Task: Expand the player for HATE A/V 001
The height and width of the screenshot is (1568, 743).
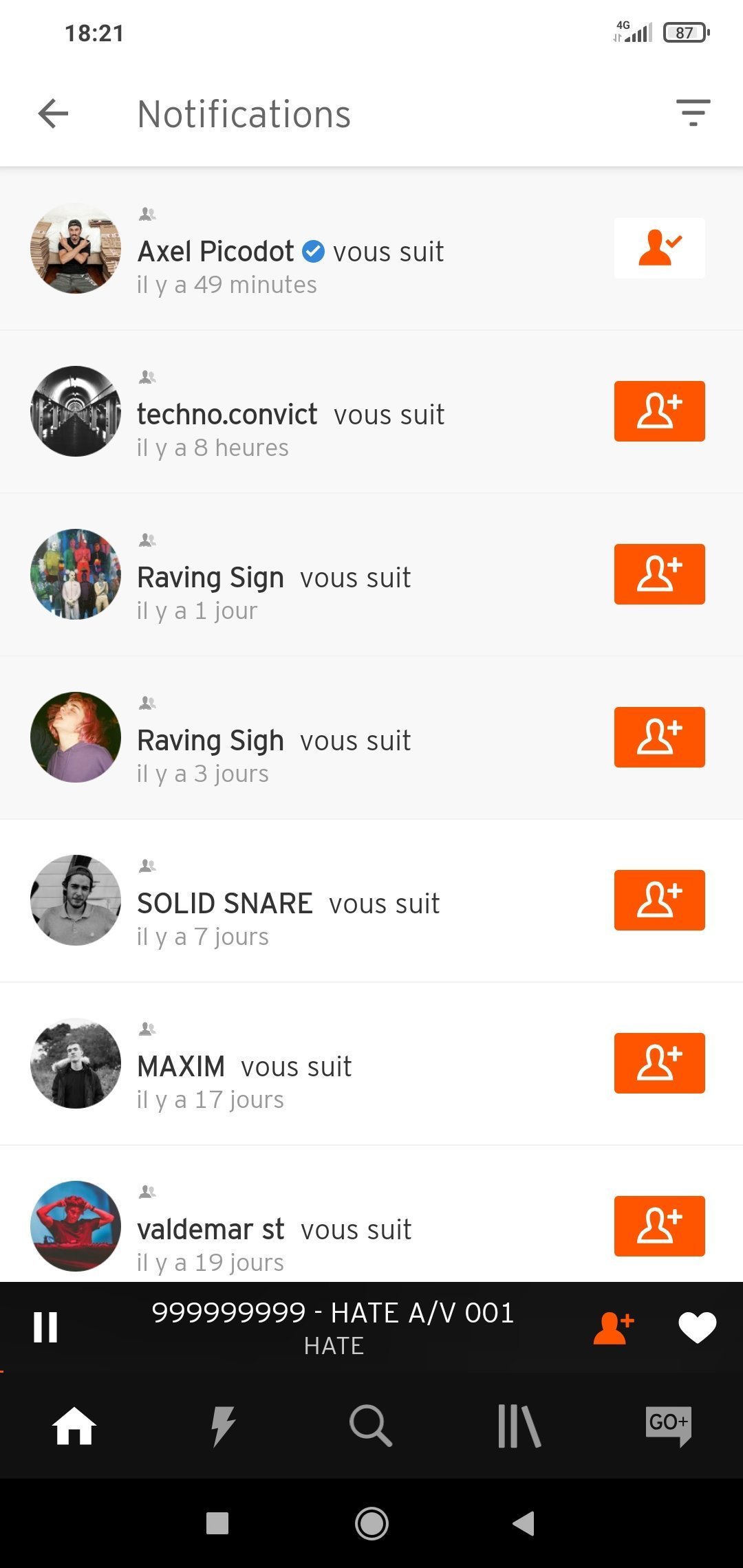Action: (333, 1327)
